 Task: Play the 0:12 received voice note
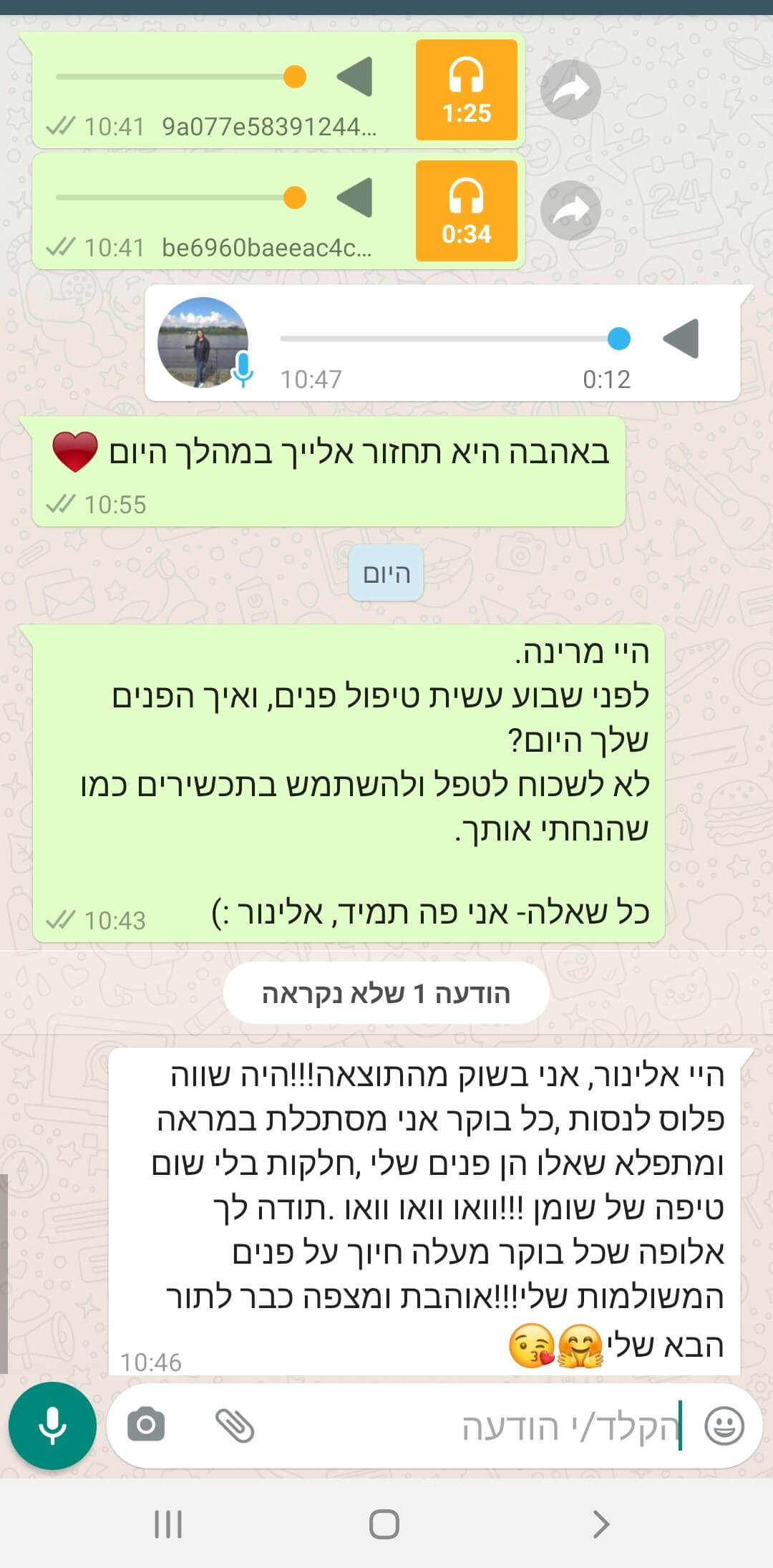[681, 338]
